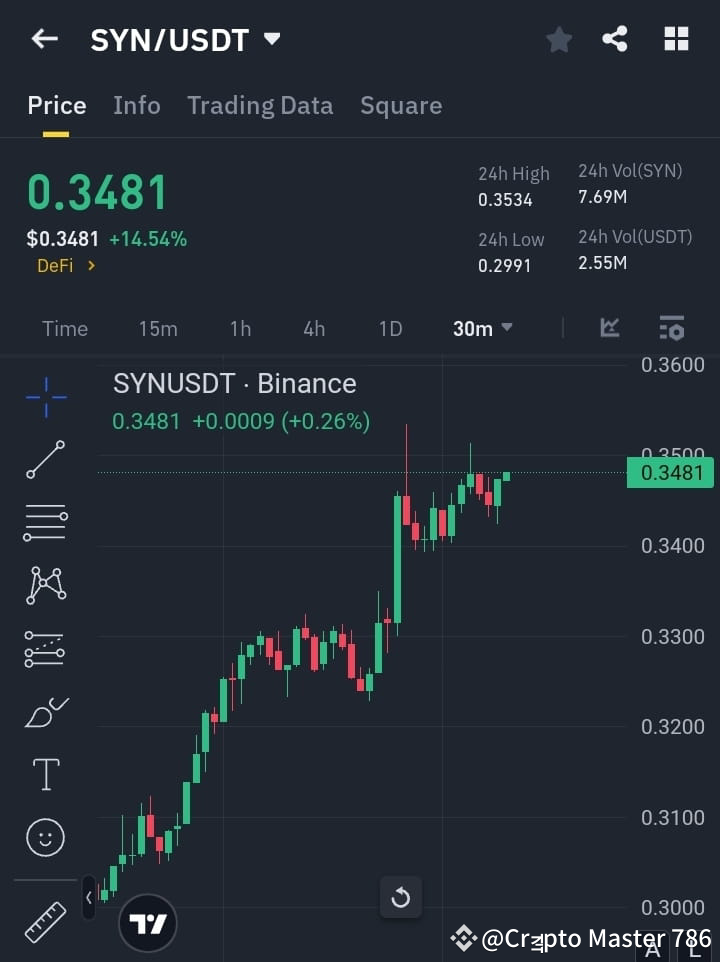Select the crosshair tool
Screen dimensions: 720x962
[44, 398]
